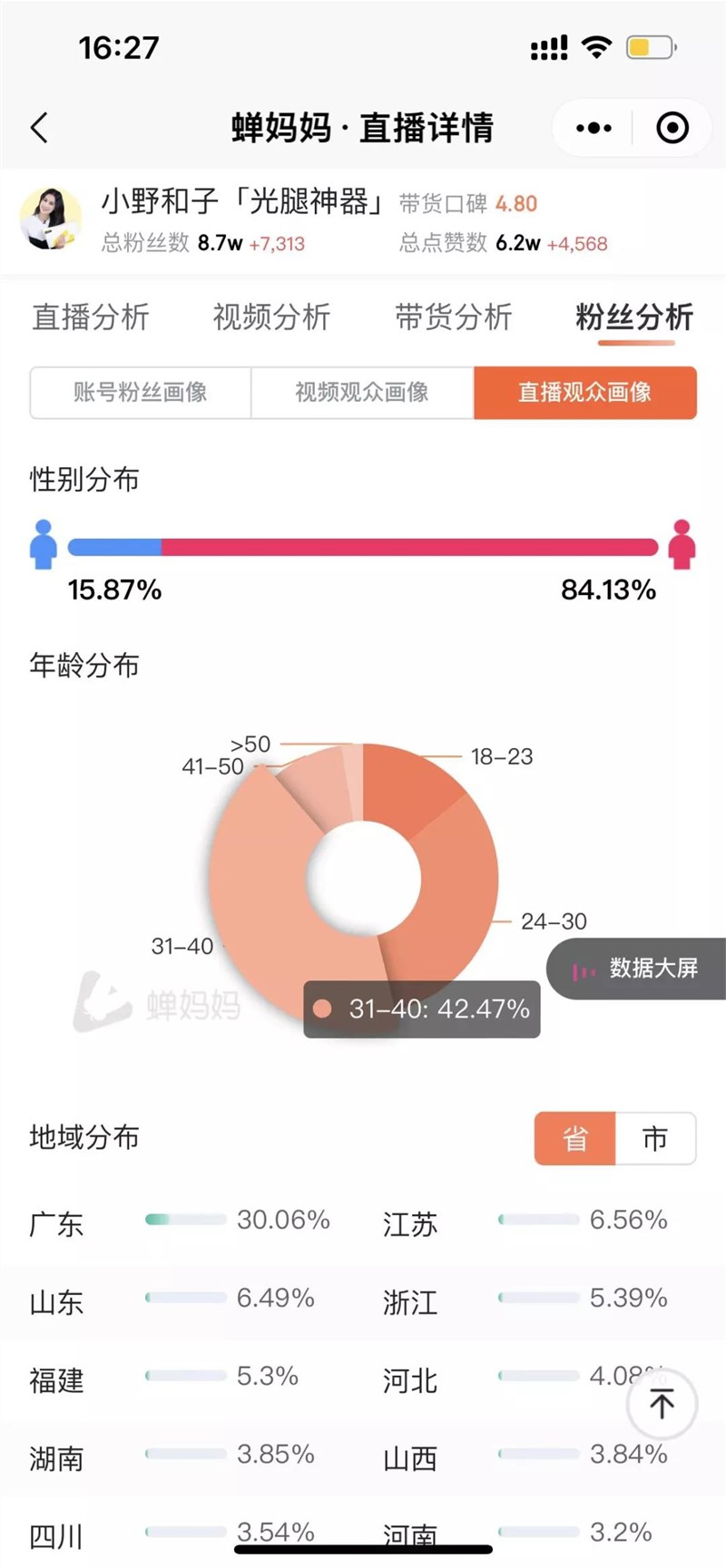Switch to the 视频分析 tab

pyautogui.click(x=272, y=317)
